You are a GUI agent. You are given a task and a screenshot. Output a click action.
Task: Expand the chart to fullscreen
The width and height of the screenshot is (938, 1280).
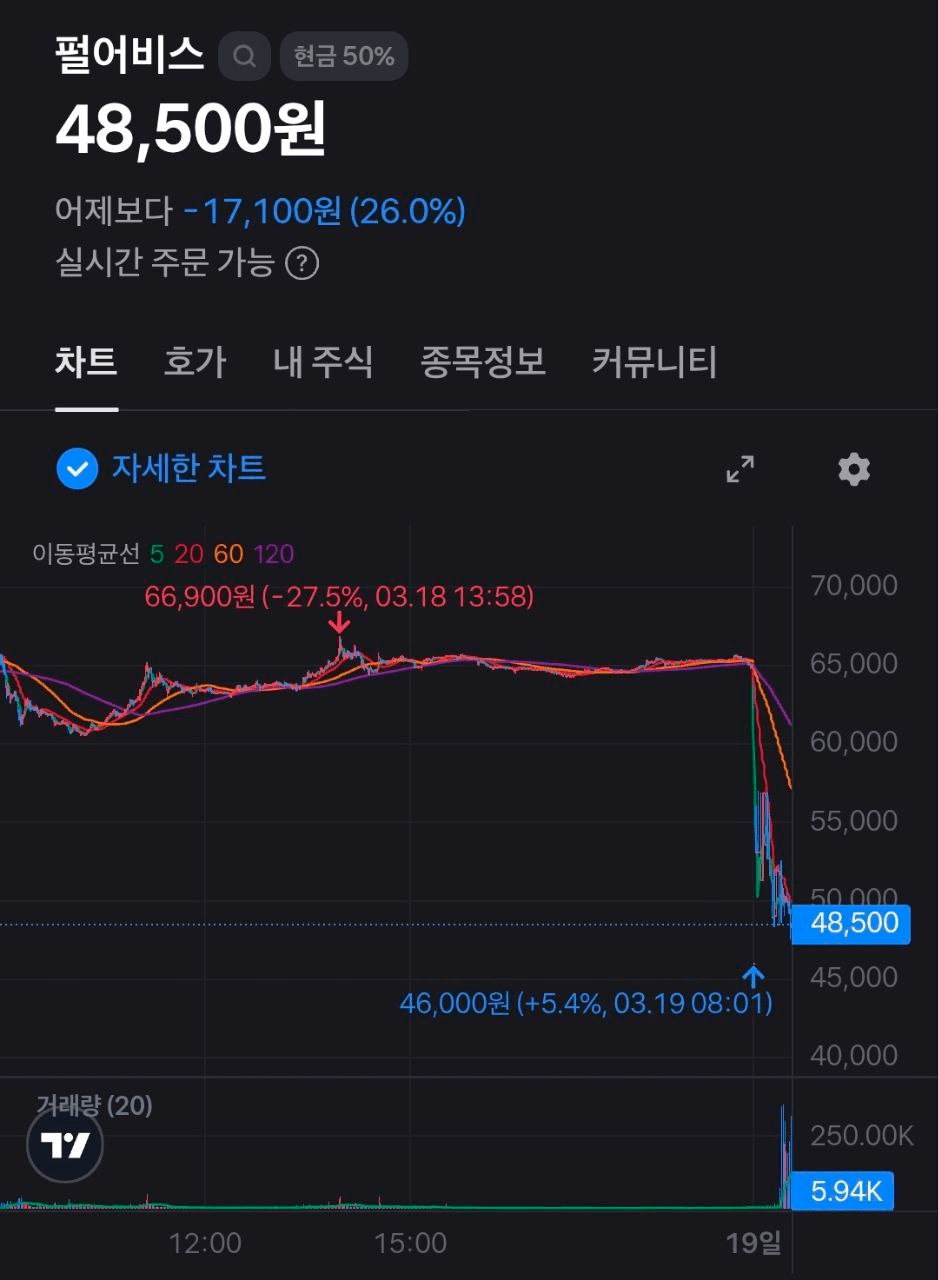[x=740, y=468]
